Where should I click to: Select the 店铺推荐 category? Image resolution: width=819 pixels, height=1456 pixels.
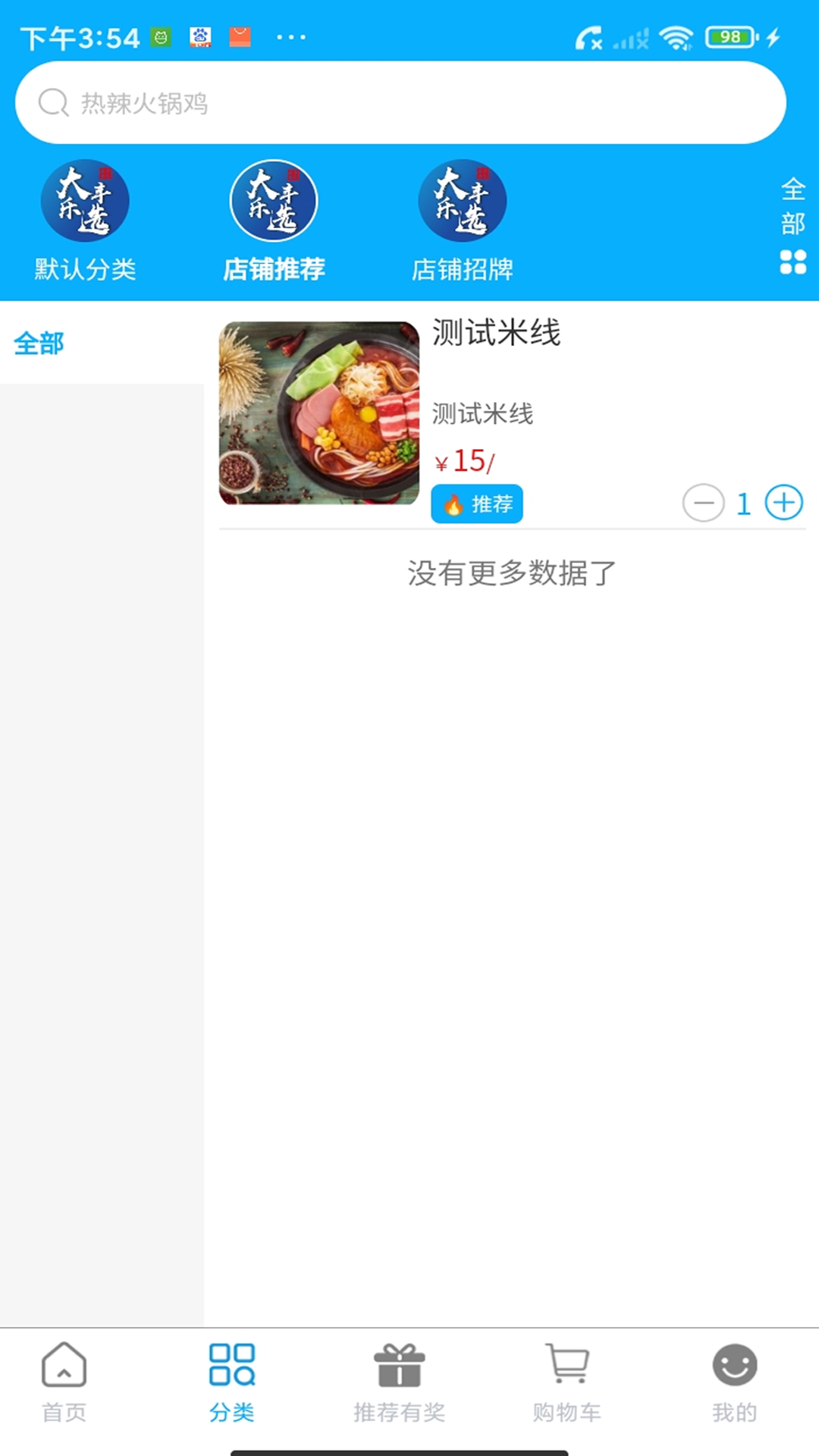coord(274,220)
